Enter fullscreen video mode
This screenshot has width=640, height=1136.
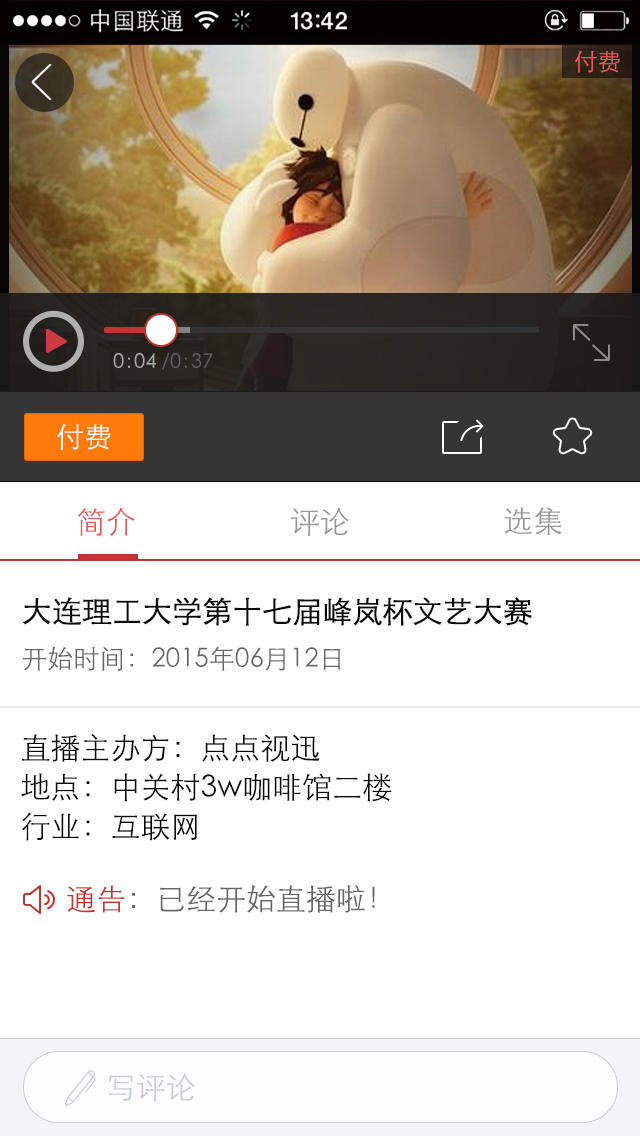591,342
